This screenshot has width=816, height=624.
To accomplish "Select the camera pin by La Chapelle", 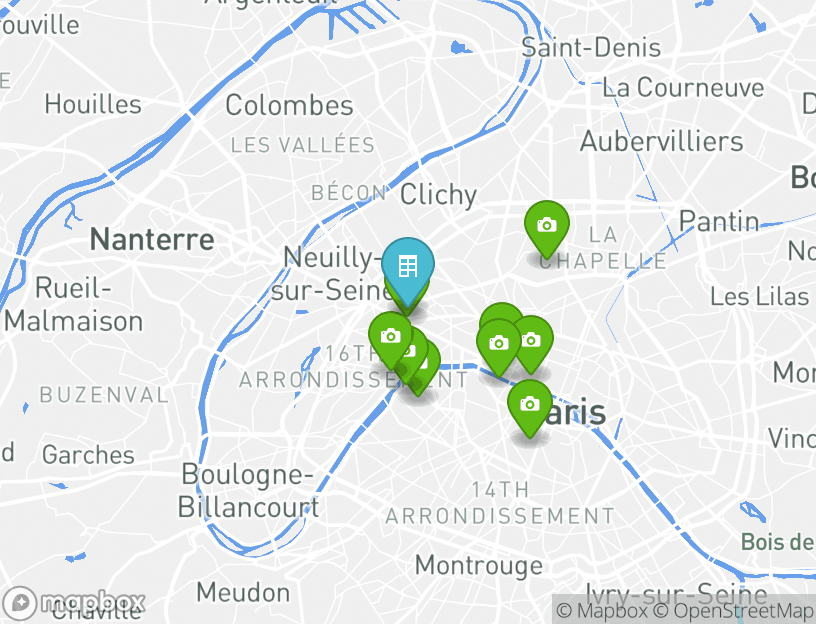I will point(547,226).
